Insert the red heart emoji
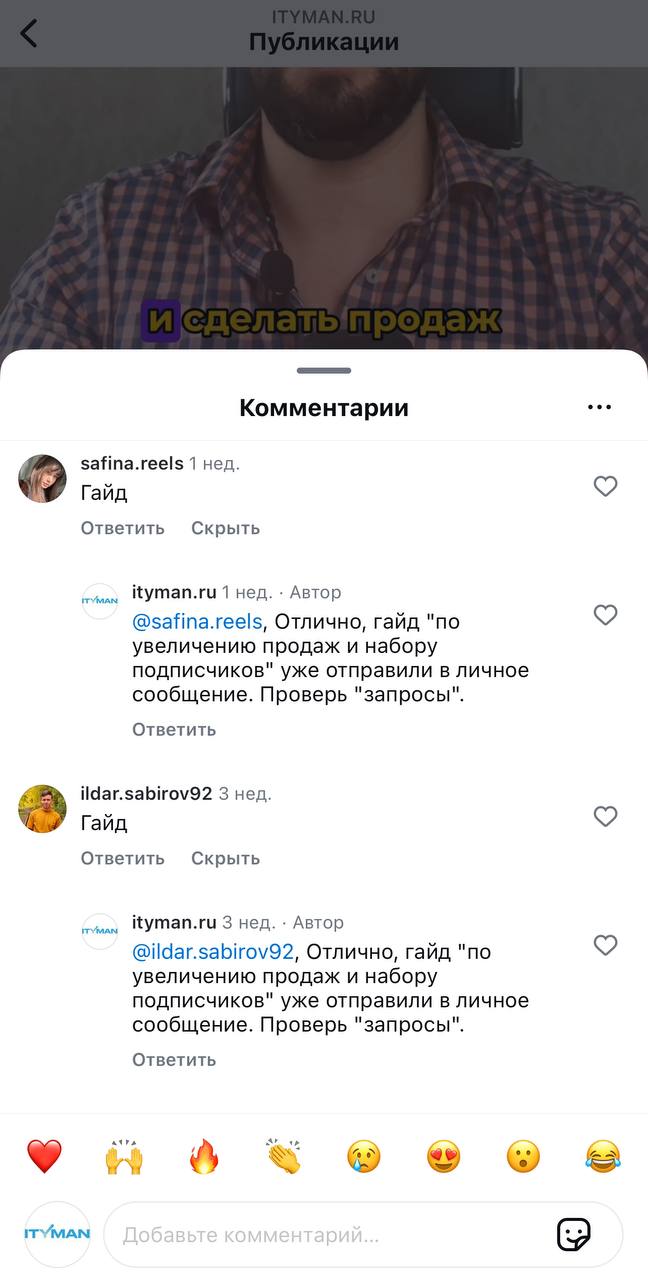Viewport: 648px width, 1280px height. 44,1157
